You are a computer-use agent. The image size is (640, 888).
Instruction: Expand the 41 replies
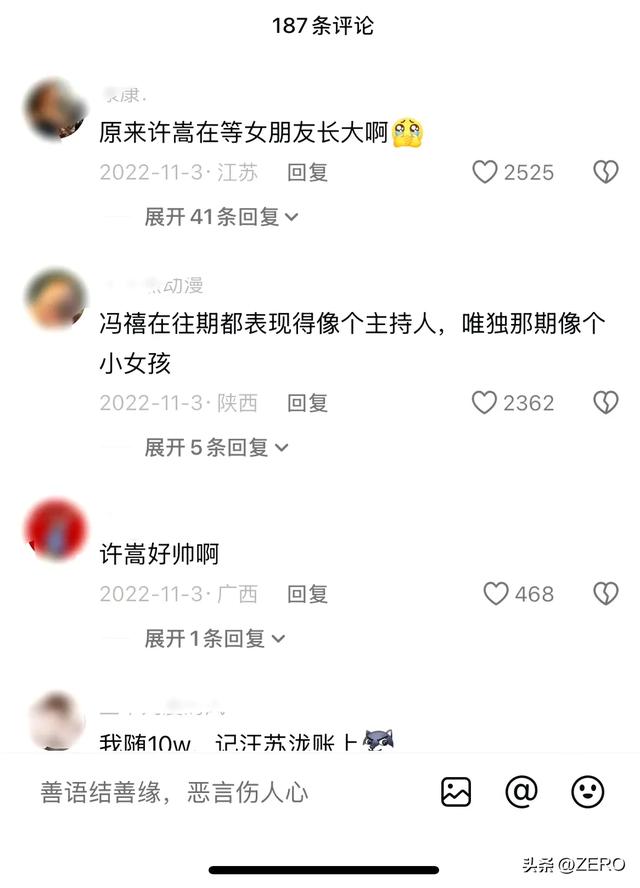pyautogui.click(x=221, y=216)
